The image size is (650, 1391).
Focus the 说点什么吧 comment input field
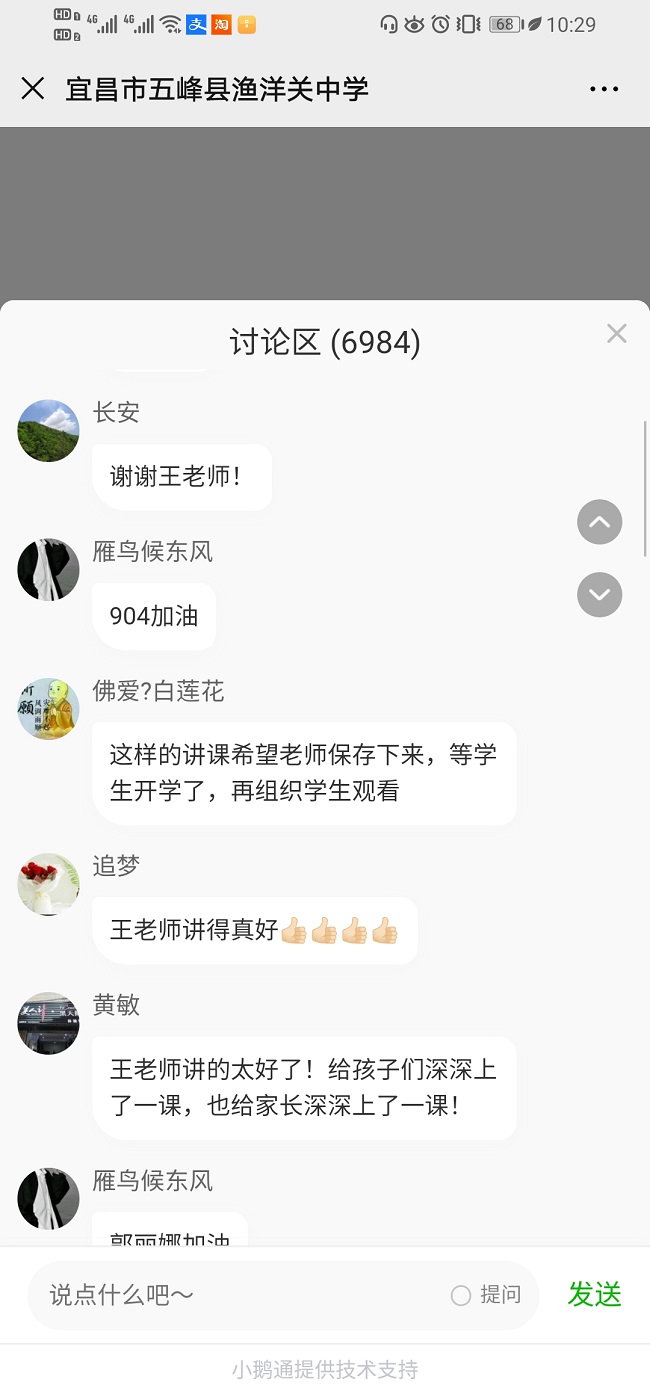pos(240,1295)
